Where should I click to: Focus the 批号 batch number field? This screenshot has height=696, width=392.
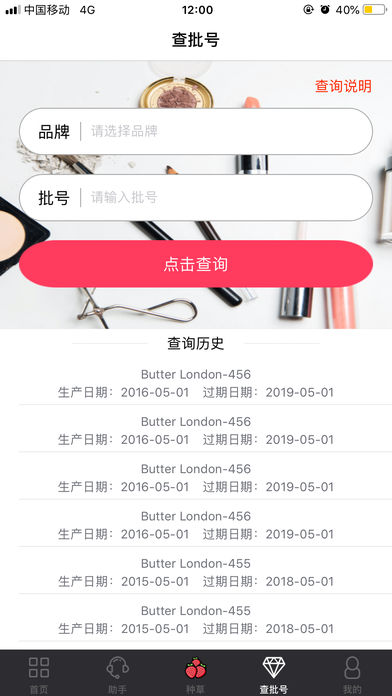tap(196, 198)
